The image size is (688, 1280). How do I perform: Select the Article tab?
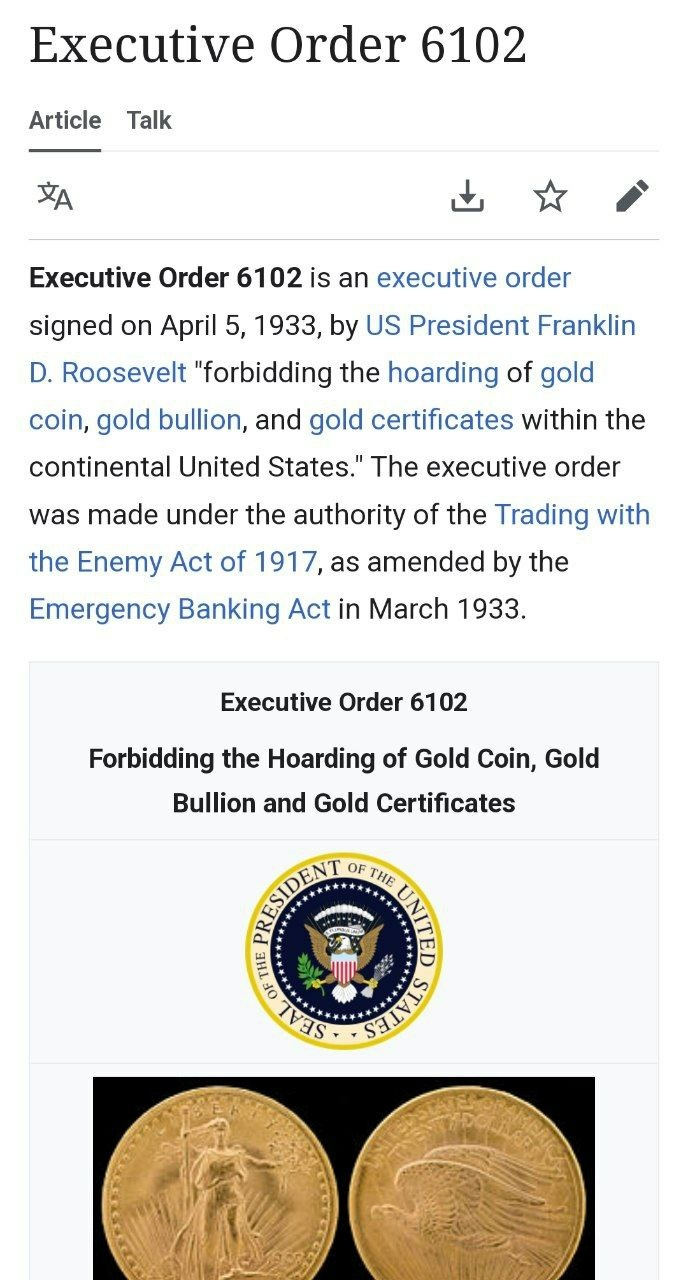tap(65, 121)
